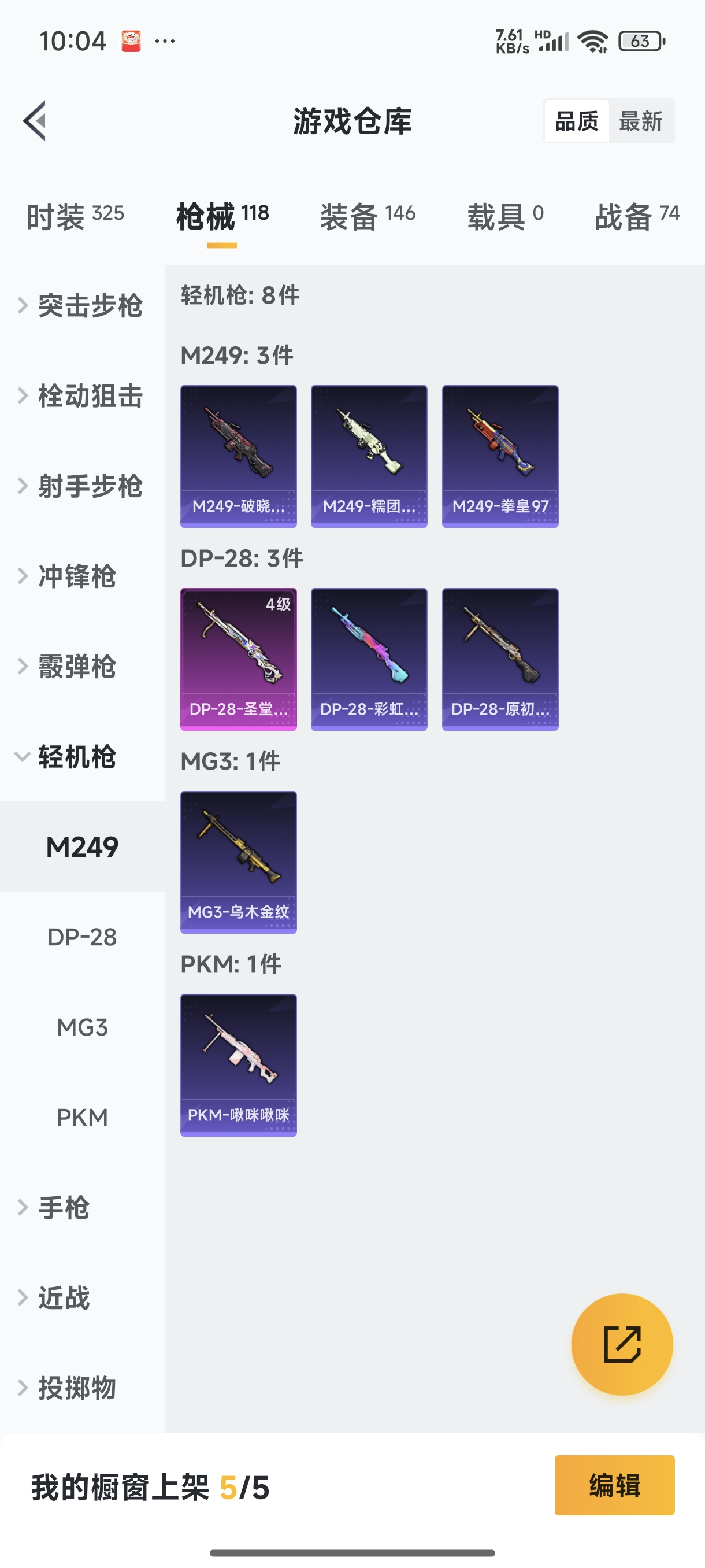
Task: Select DP-28 in the sidebar
Action: [82, 937]
